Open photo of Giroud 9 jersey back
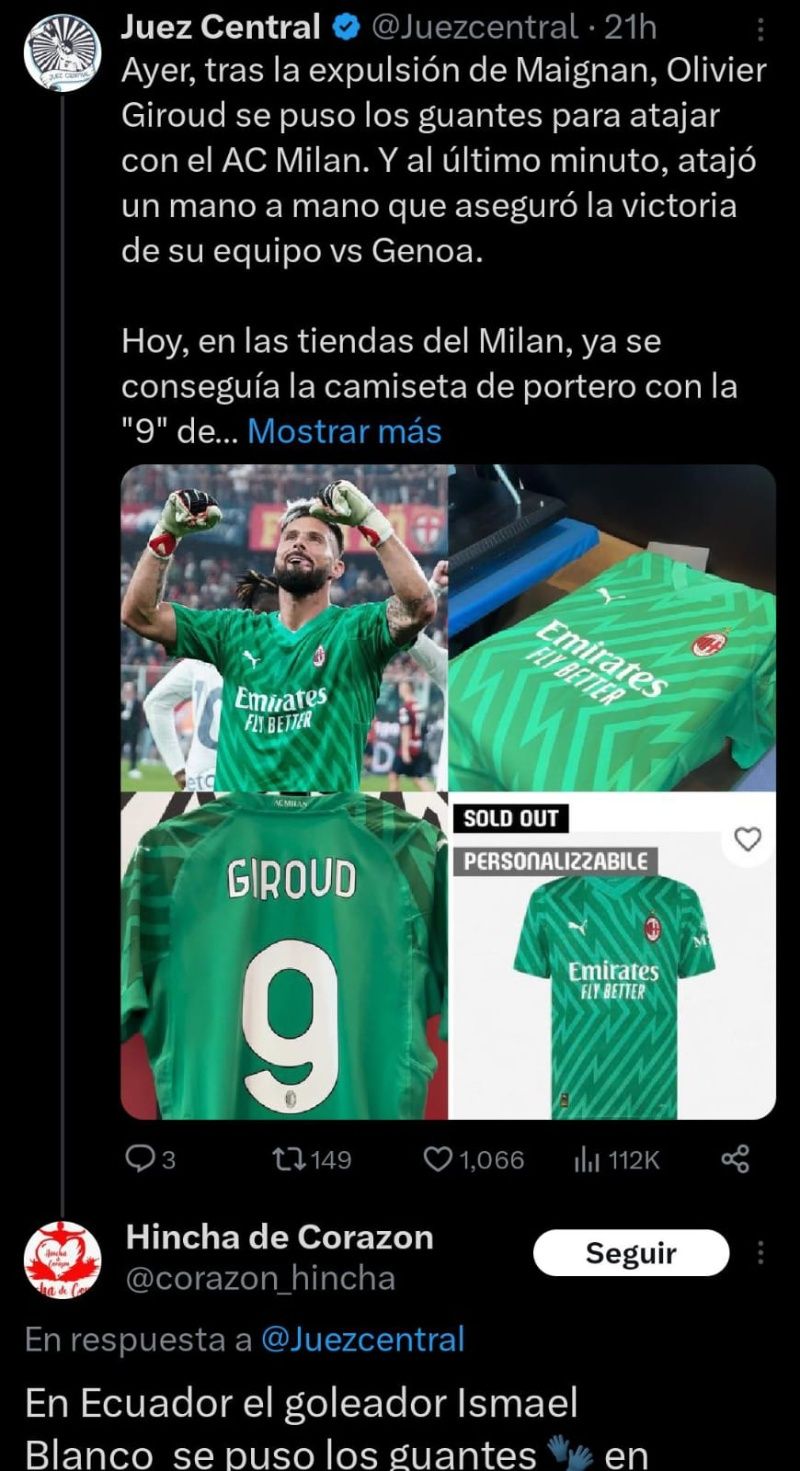This screenshot has width=800, height=1471. (284, 956)
